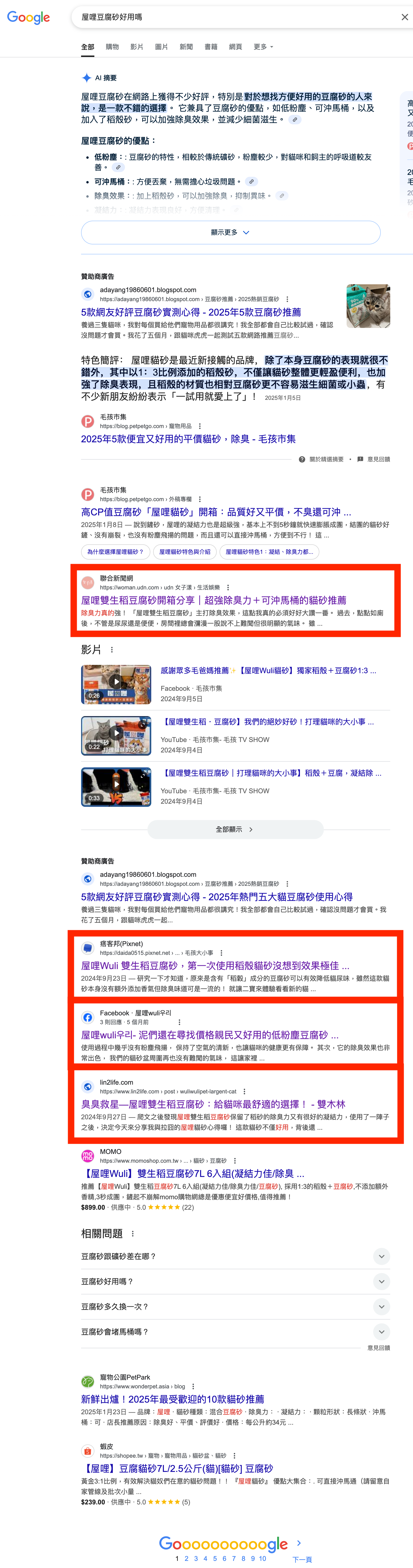This screenshot has width=413, height=1568.
Task: Switch to the 影片 tab
Action: pyautogui.click(x=137, y=47)
